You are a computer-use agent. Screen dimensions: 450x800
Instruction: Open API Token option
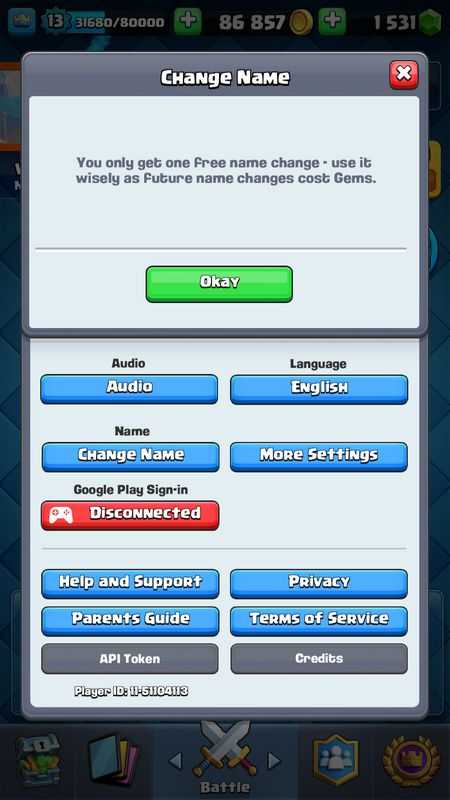click(130, 659)
